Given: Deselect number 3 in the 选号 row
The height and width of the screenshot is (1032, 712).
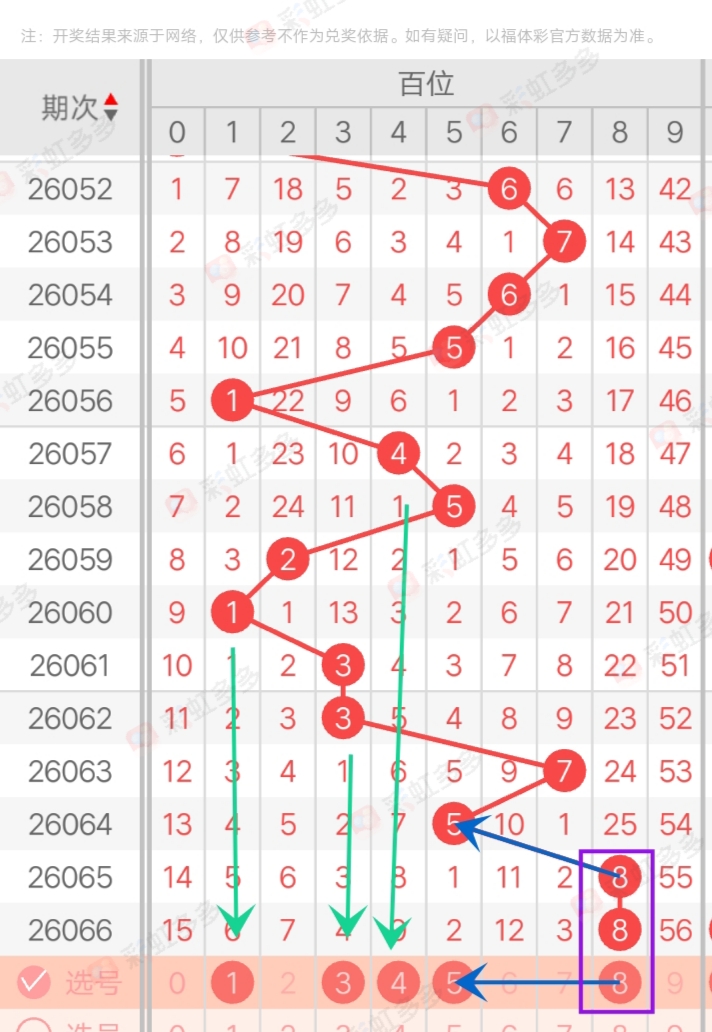Looking at the screenshot, I should coord(343,984).
